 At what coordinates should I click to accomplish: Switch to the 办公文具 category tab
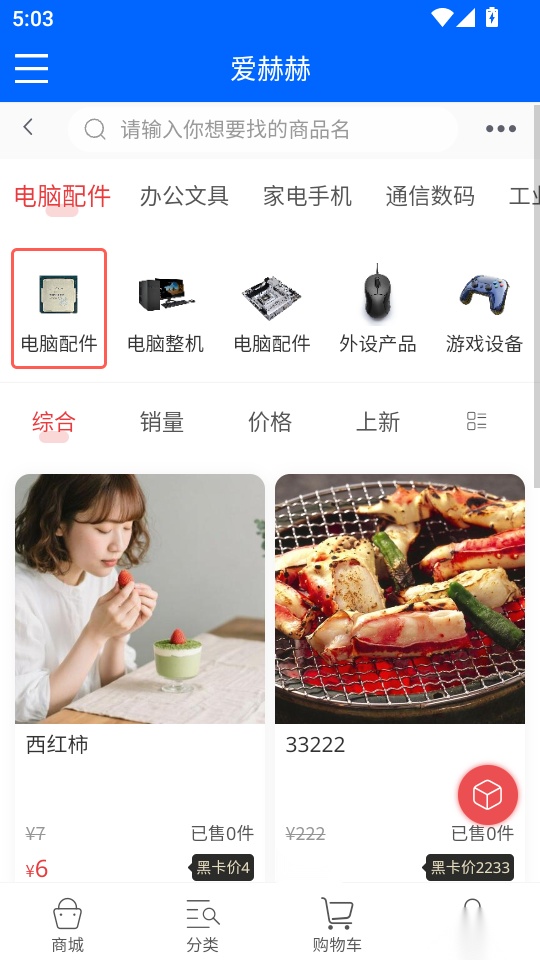[x=184, y=197]
